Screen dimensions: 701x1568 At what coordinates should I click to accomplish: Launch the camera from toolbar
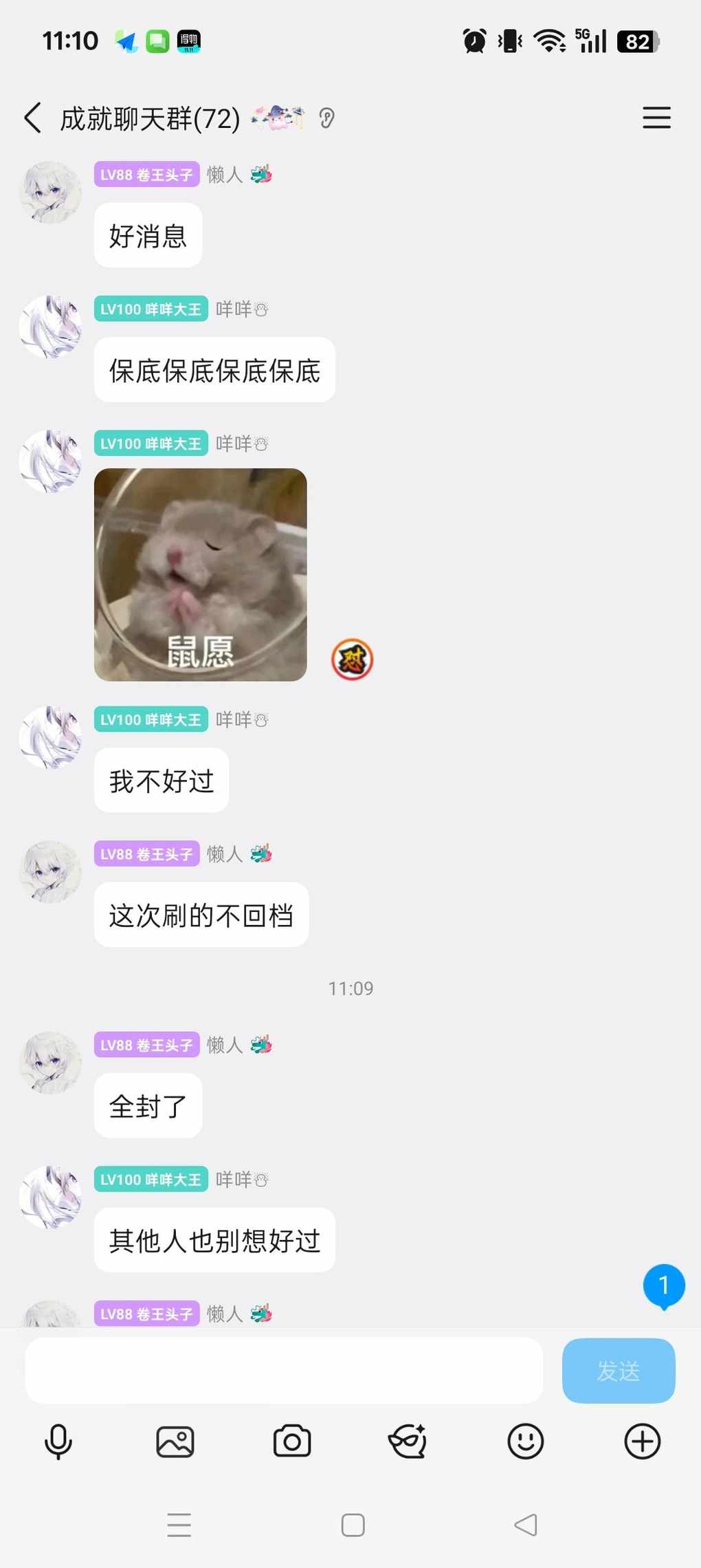292,1441
